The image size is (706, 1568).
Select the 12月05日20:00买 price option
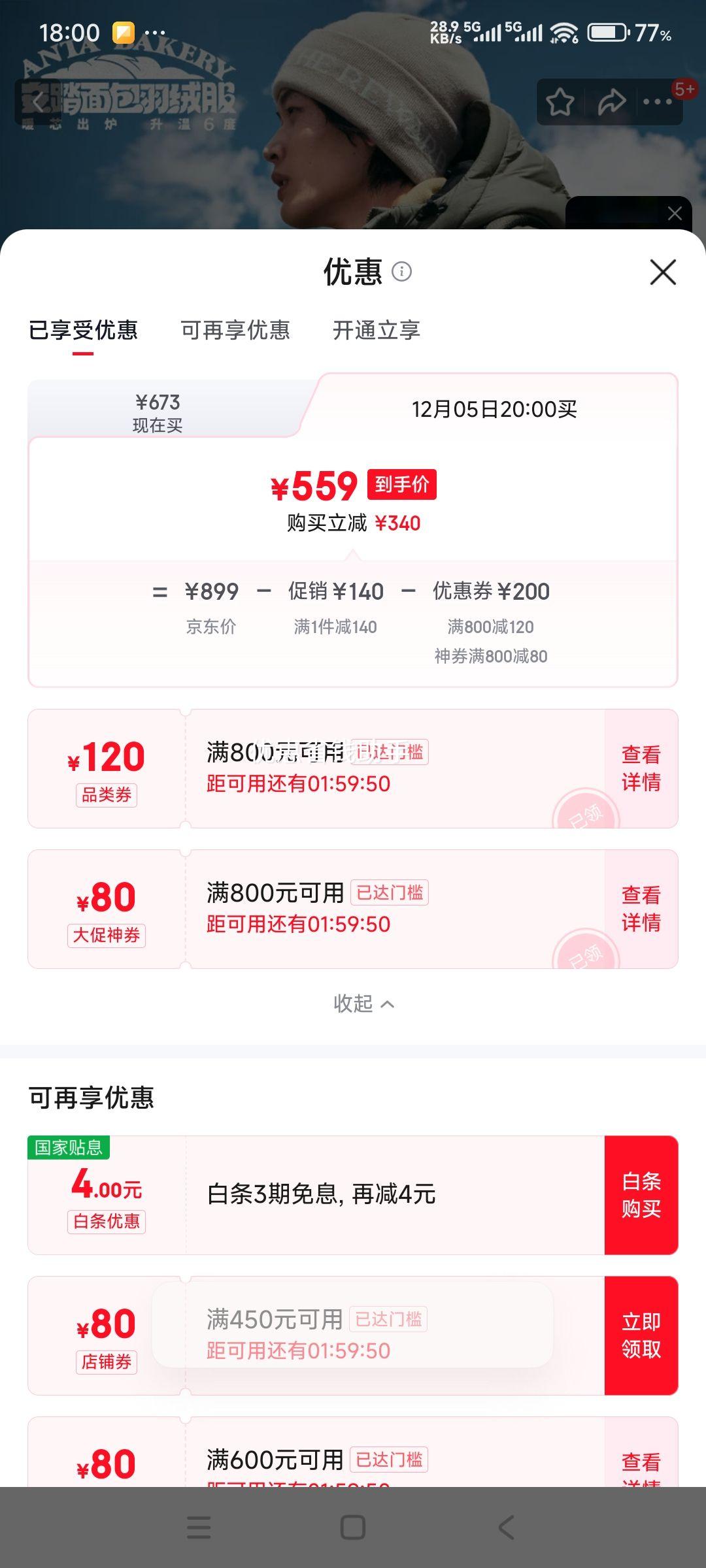click(494, 408)
